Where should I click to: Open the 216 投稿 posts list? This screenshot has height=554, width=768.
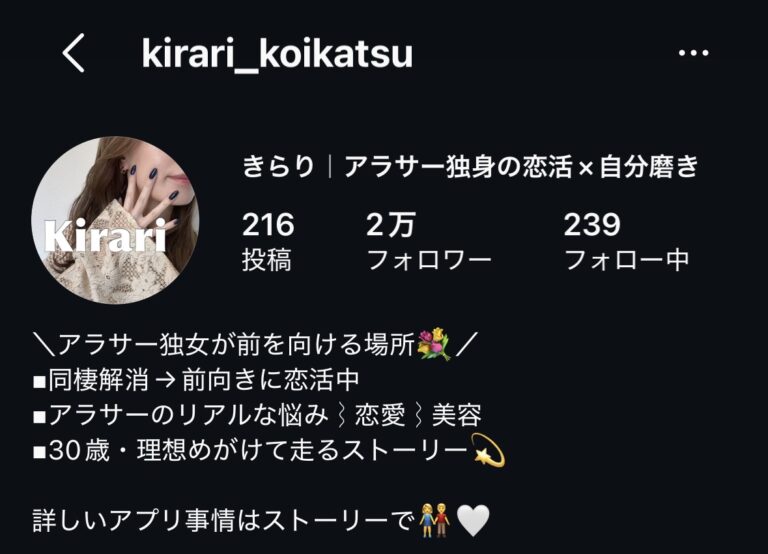point(268,242)
